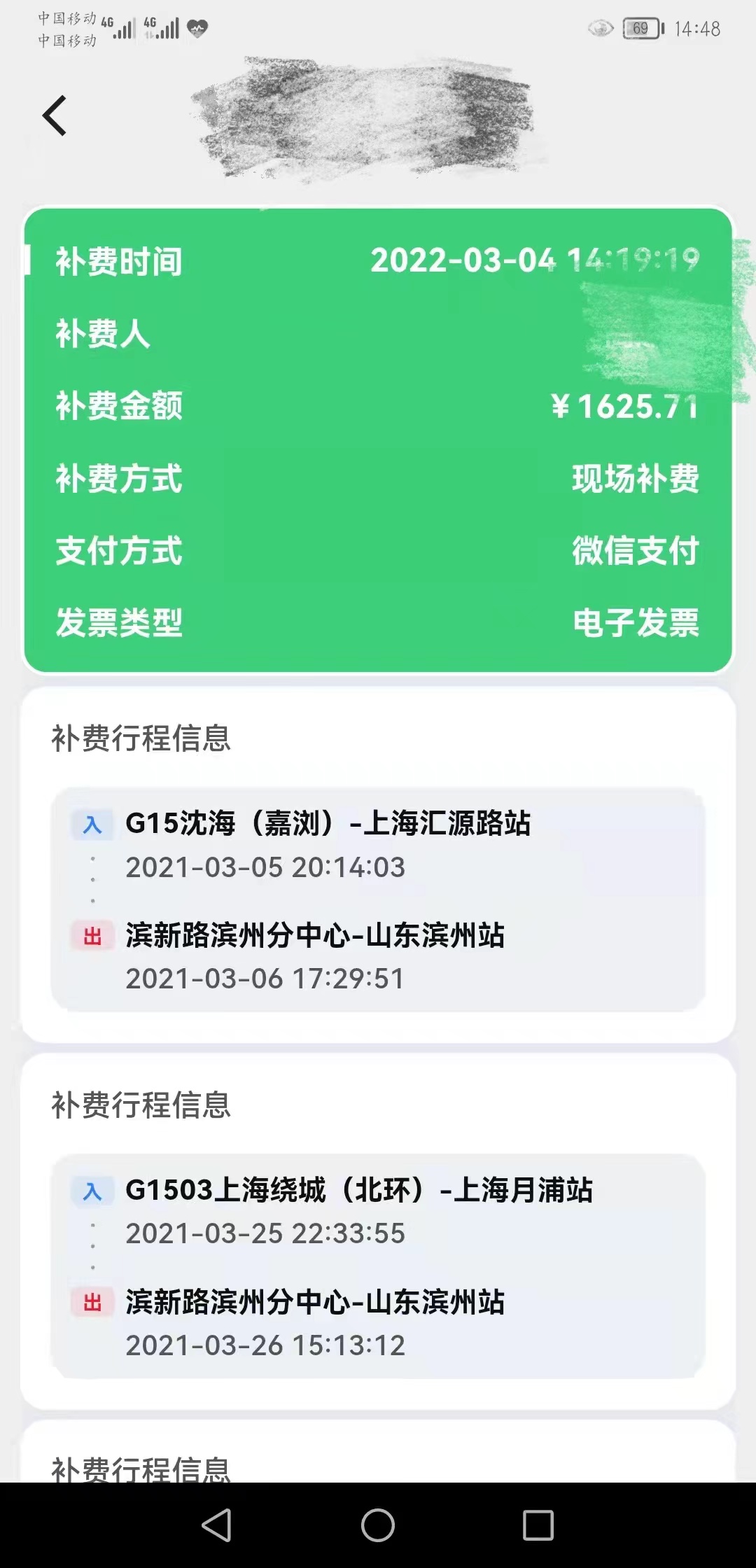Tap the system back button

click(x=217, y=1525)
